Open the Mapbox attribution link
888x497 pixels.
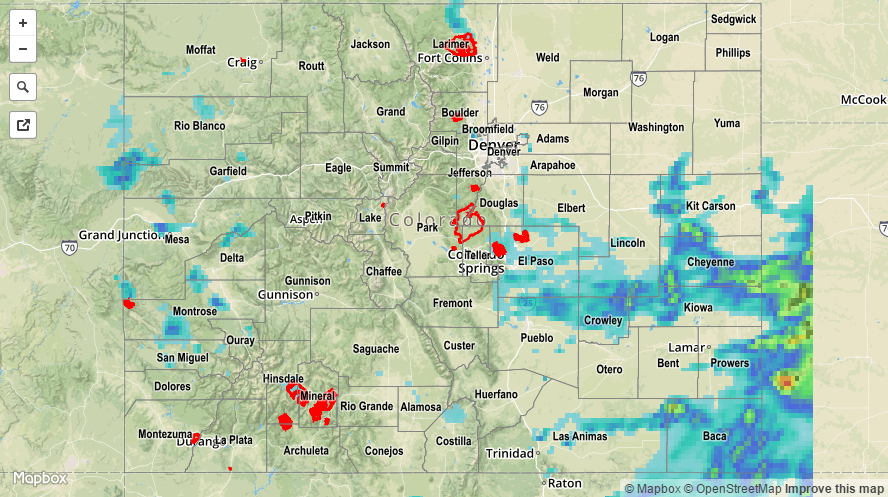(657, 489)
